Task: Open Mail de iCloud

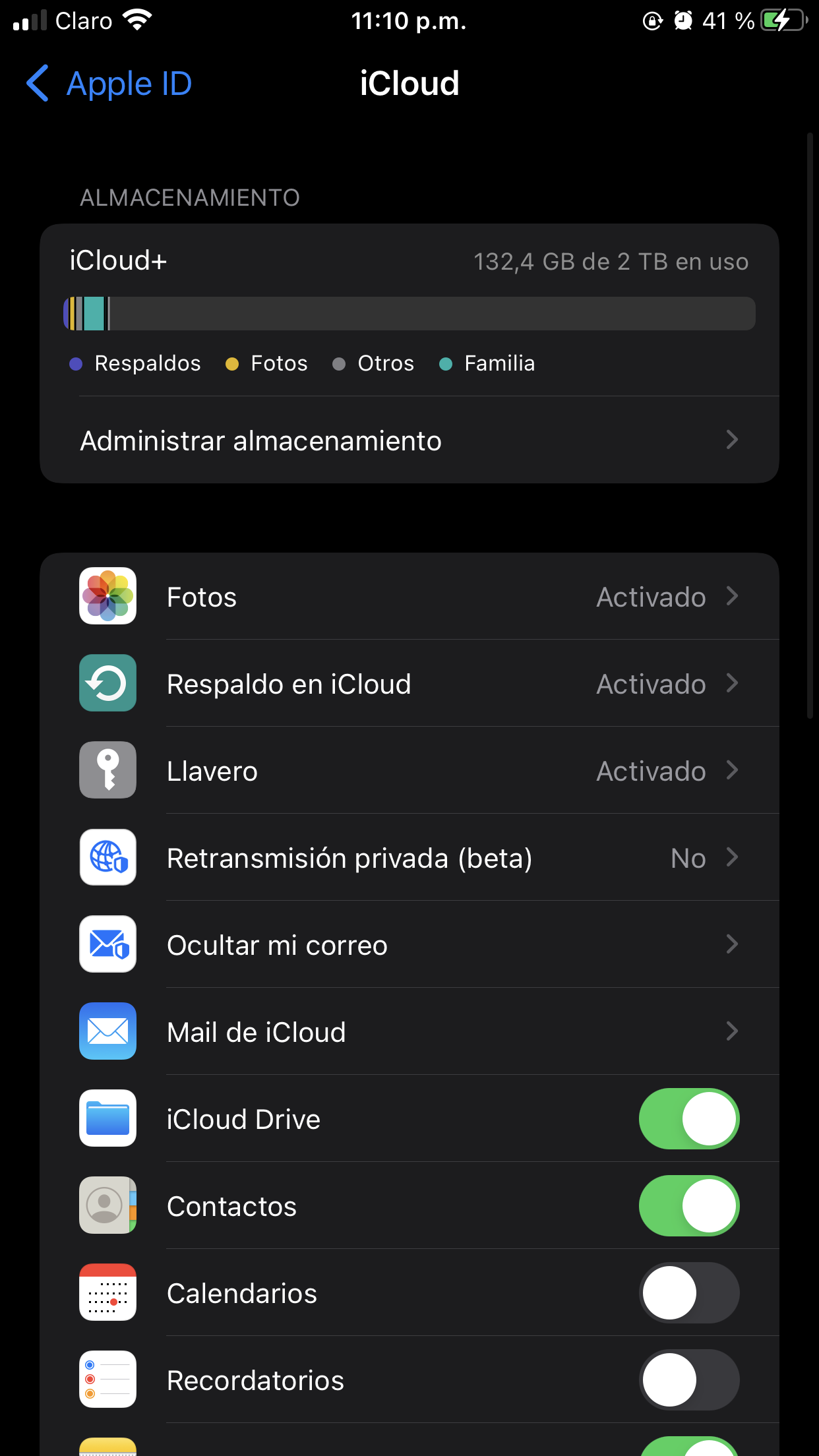Action: click(409, 1032)
